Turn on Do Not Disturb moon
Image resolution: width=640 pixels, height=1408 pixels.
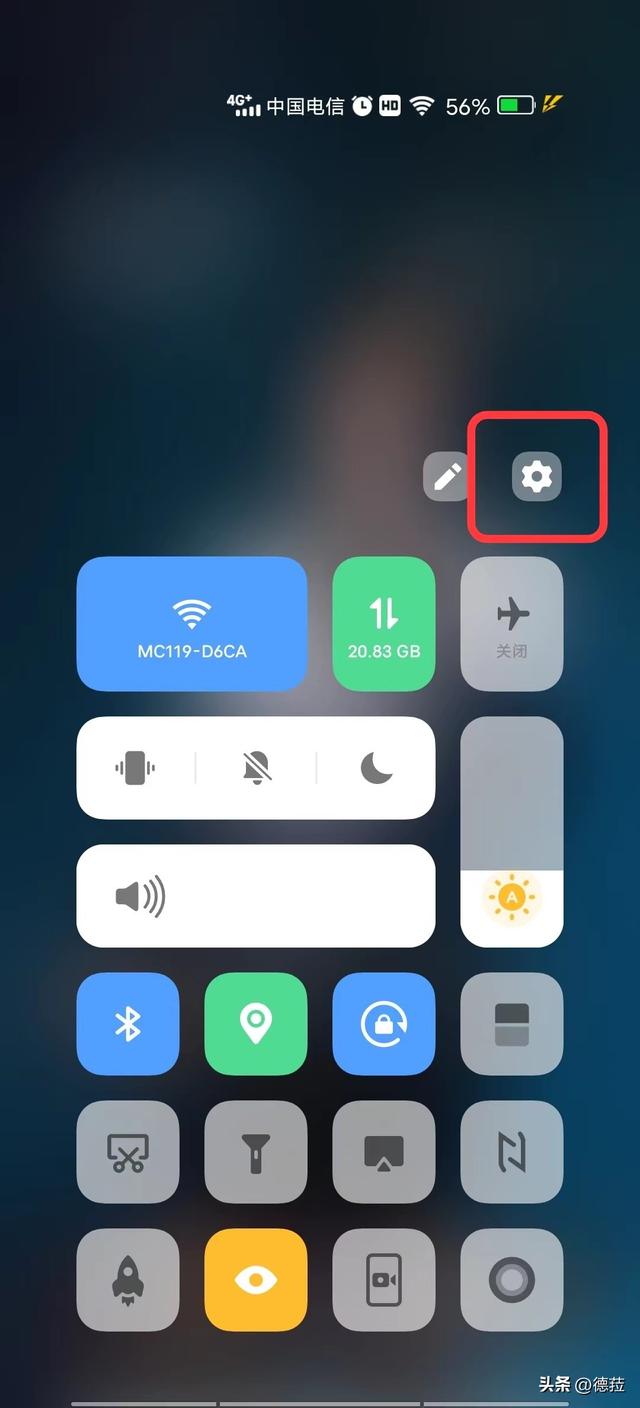click(376, 768)
